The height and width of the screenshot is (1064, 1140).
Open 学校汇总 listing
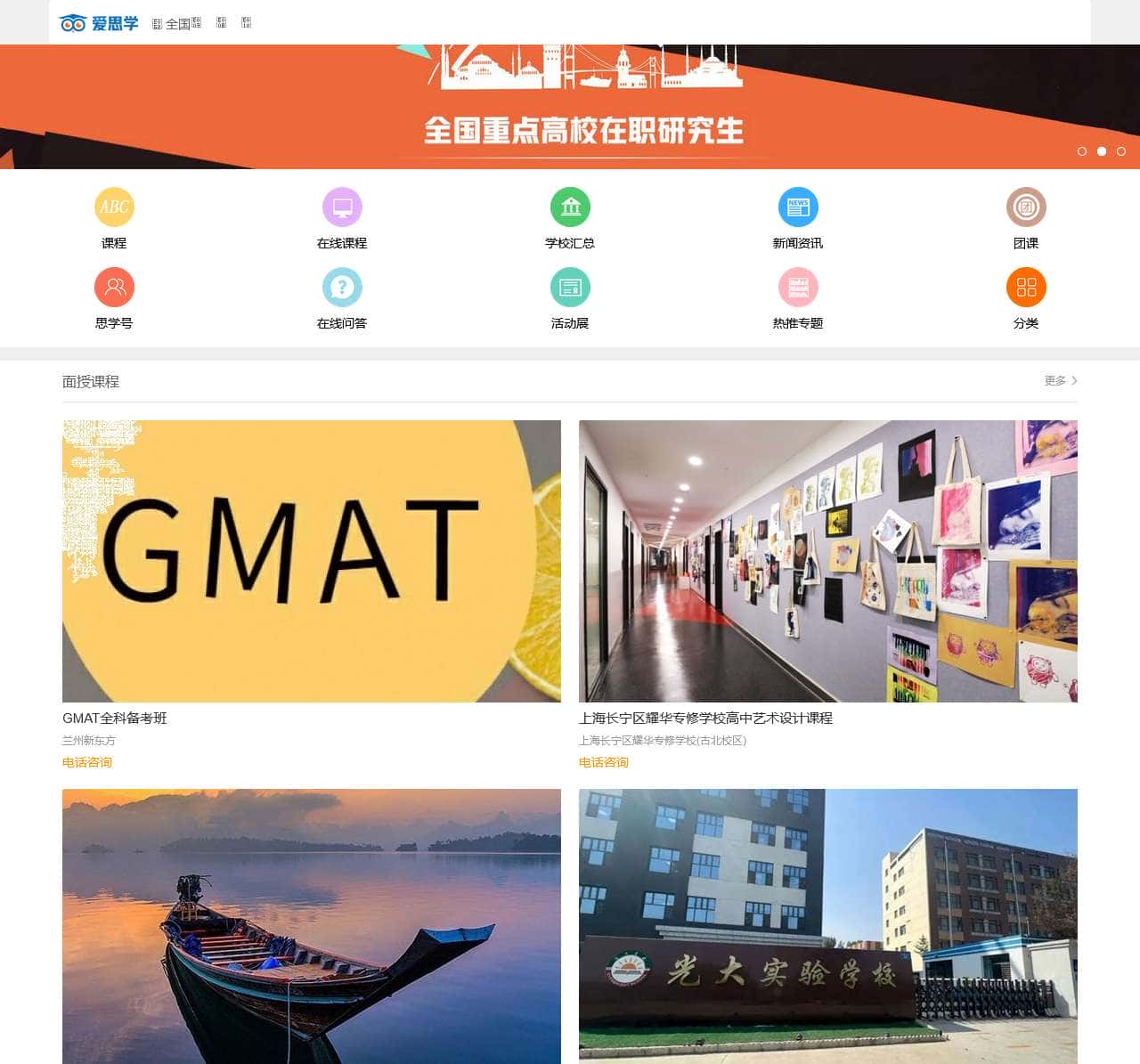(x=570, y=217)
